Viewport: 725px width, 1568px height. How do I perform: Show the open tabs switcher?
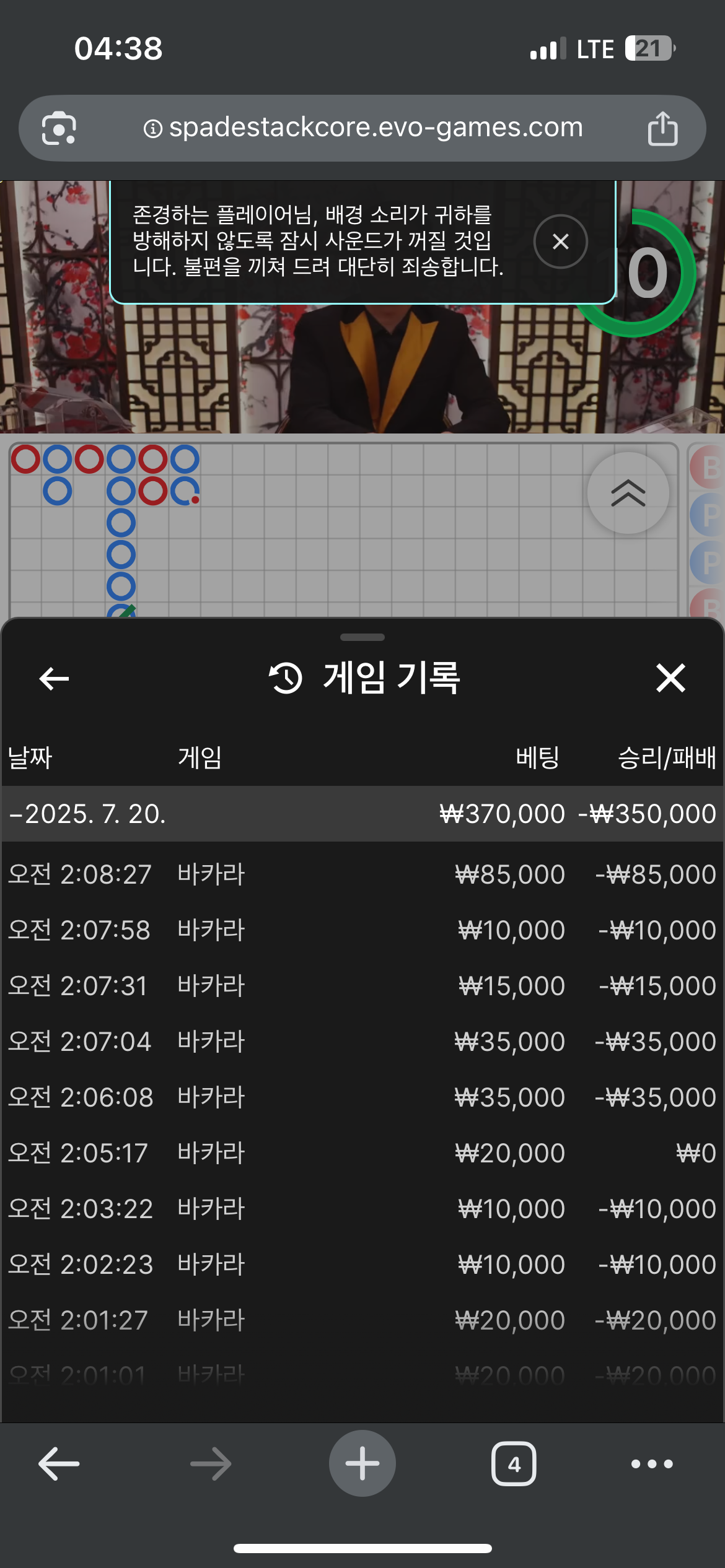tap(514, 1464)
